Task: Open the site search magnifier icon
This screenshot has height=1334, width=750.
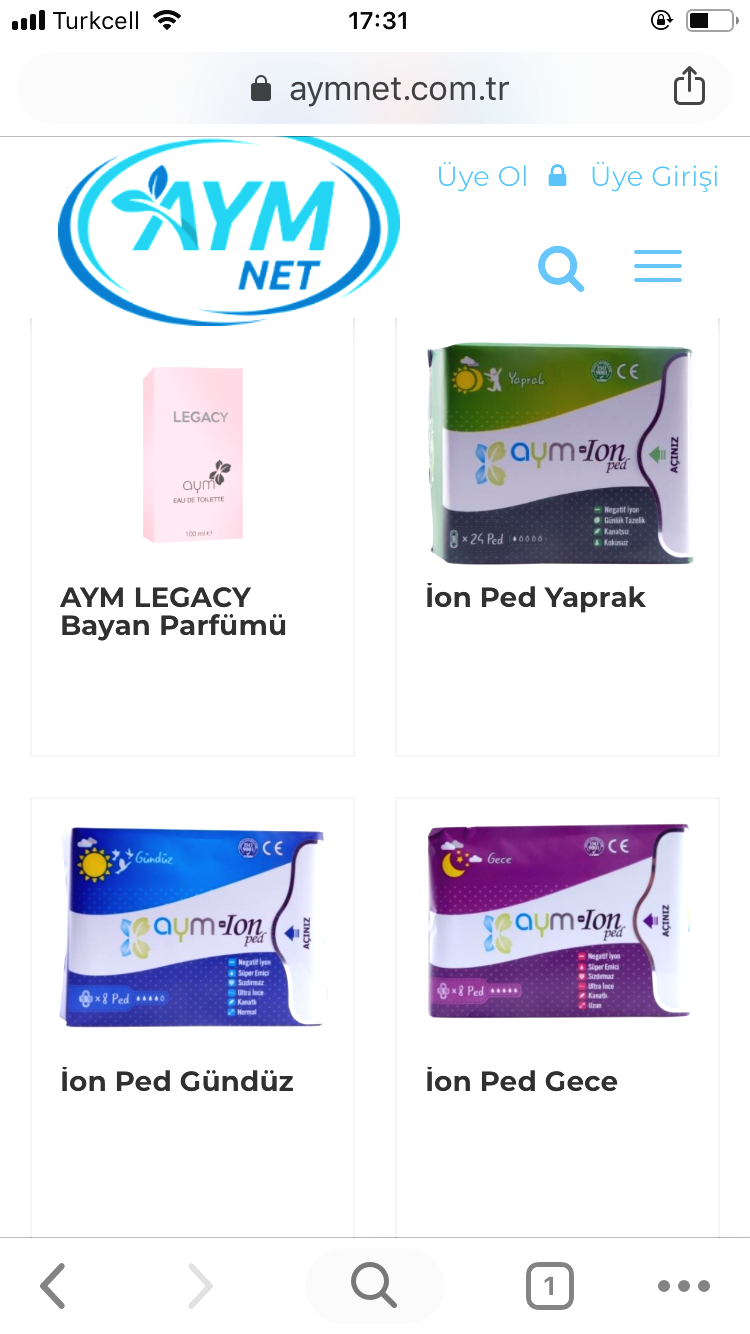Action: click(560, 268)
